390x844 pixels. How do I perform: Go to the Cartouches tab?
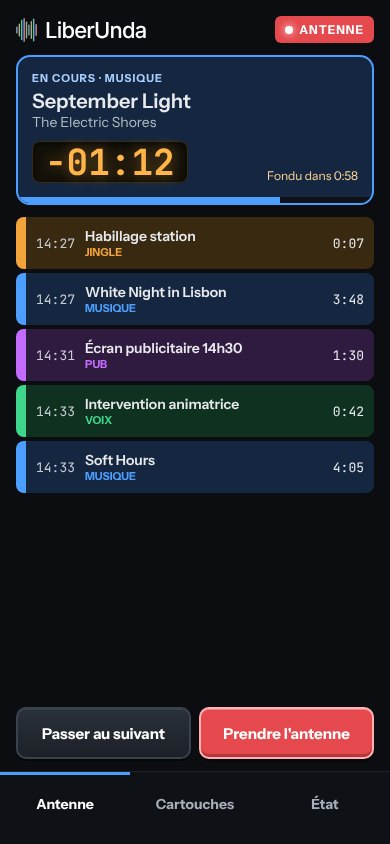[195, 804]
